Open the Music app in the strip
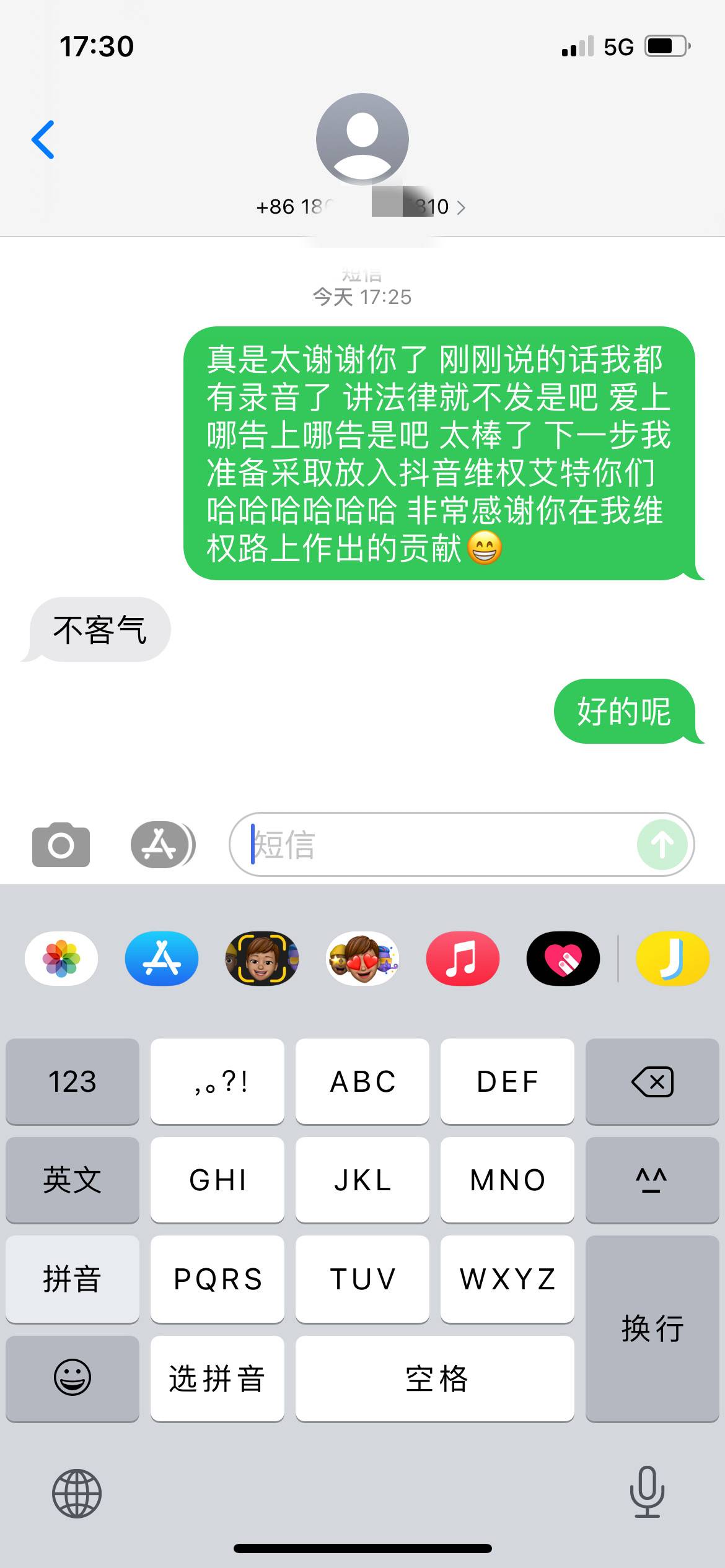Image resolution: width=725 pixels, height=1568 pixels. coord(462,958)
